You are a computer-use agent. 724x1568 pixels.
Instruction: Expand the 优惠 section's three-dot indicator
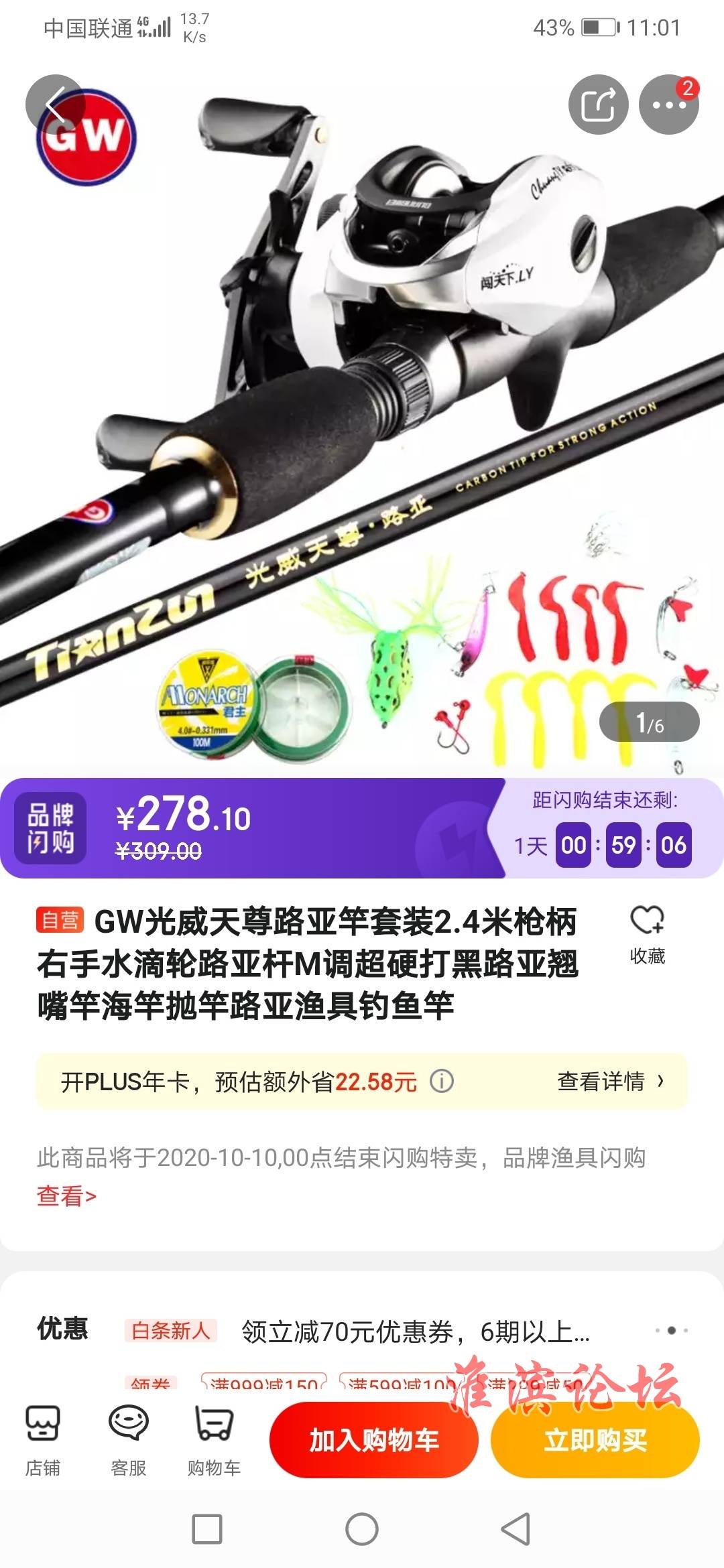(x=671, y=1331)
